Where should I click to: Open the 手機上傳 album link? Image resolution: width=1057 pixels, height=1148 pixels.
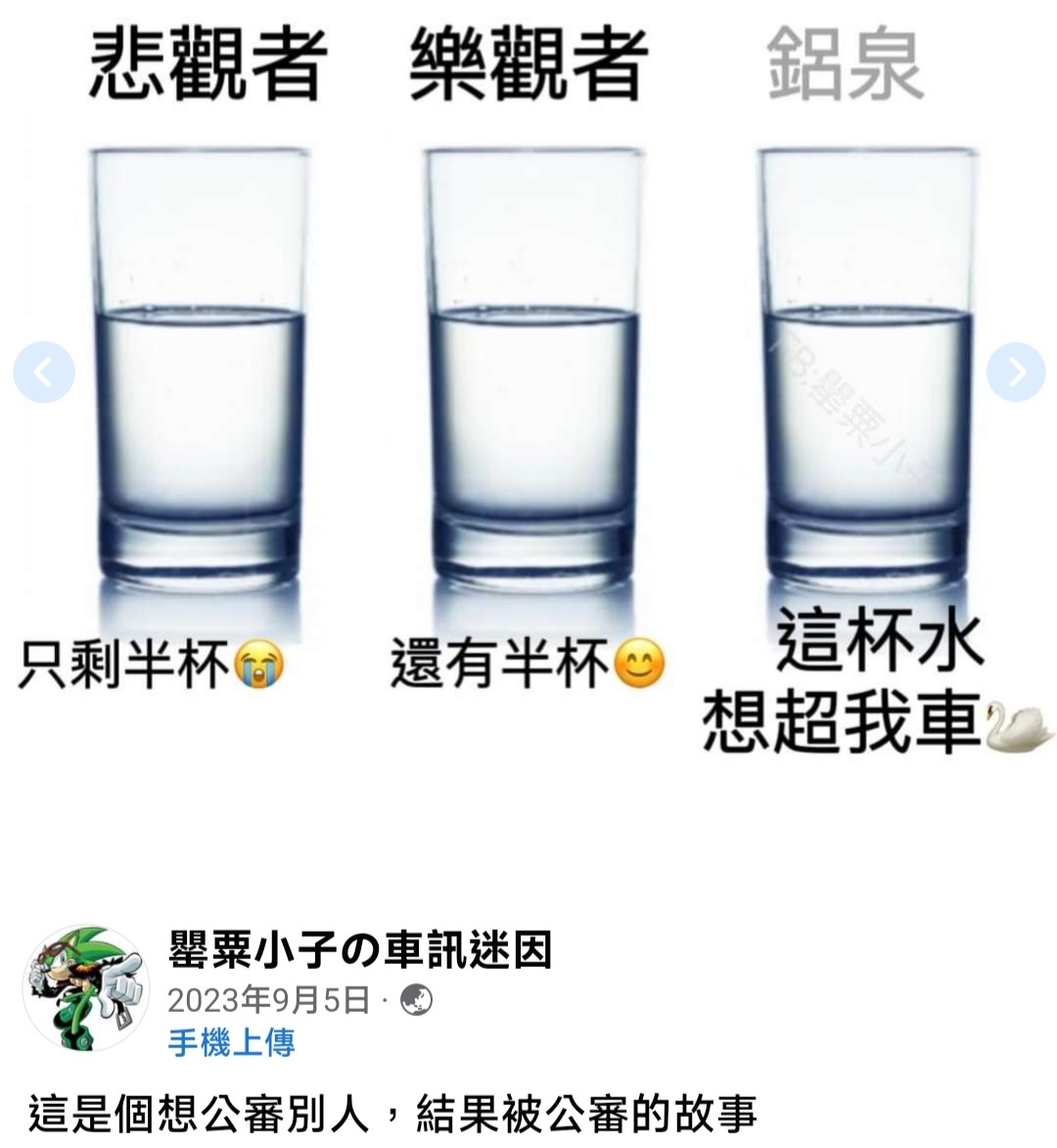[231, 1042]
